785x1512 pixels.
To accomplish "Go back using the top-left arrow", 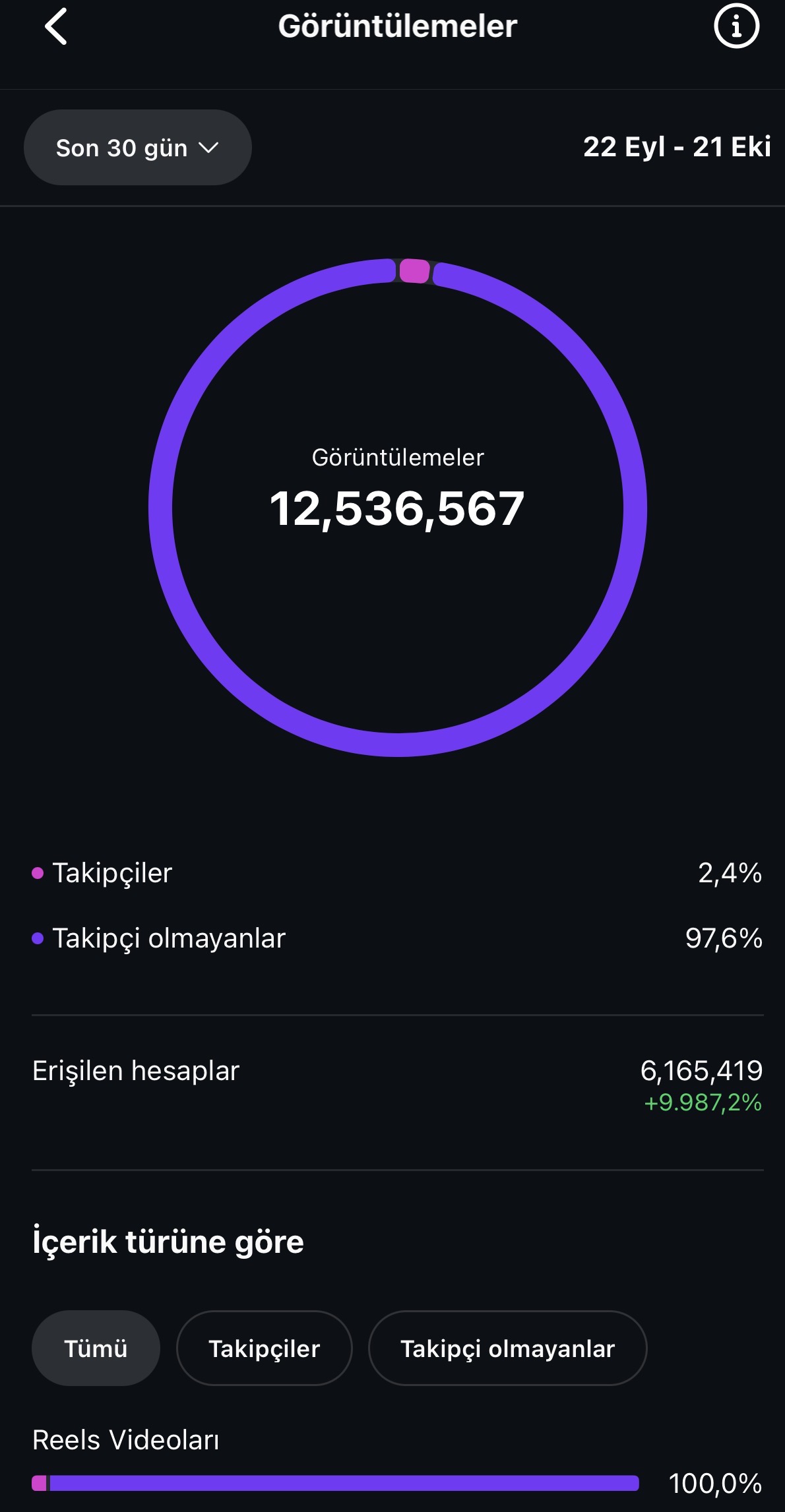I will click(56, 26).
